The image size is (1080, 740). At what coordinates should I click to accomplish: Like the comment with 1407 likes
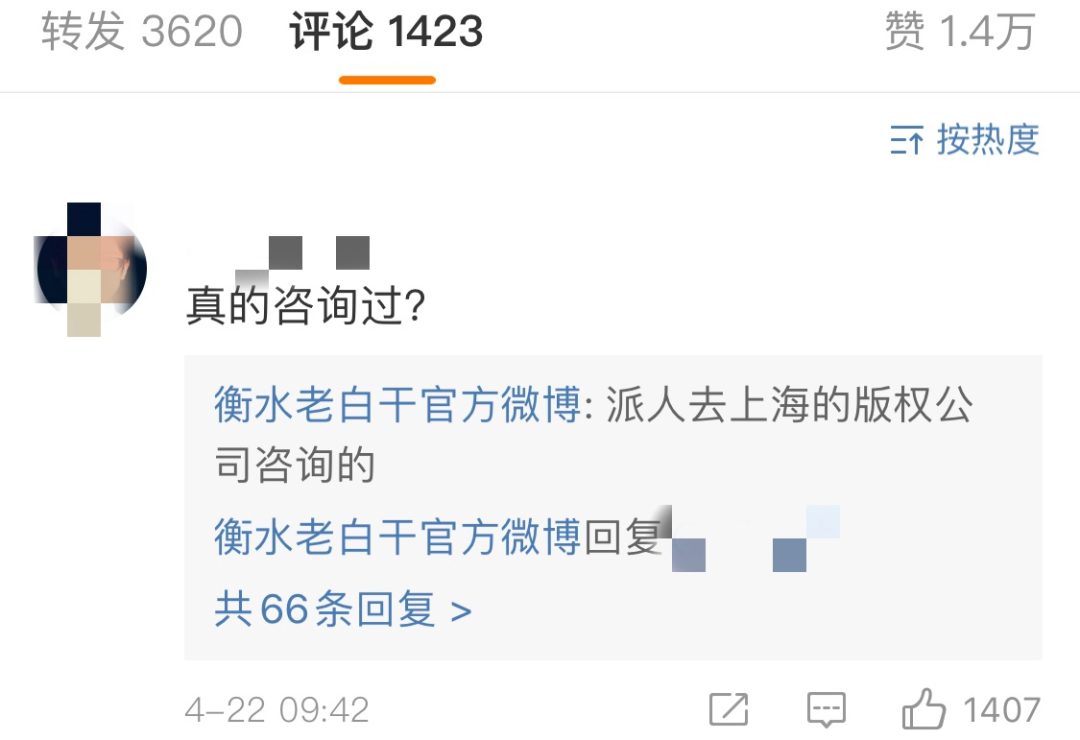point(924,709)
